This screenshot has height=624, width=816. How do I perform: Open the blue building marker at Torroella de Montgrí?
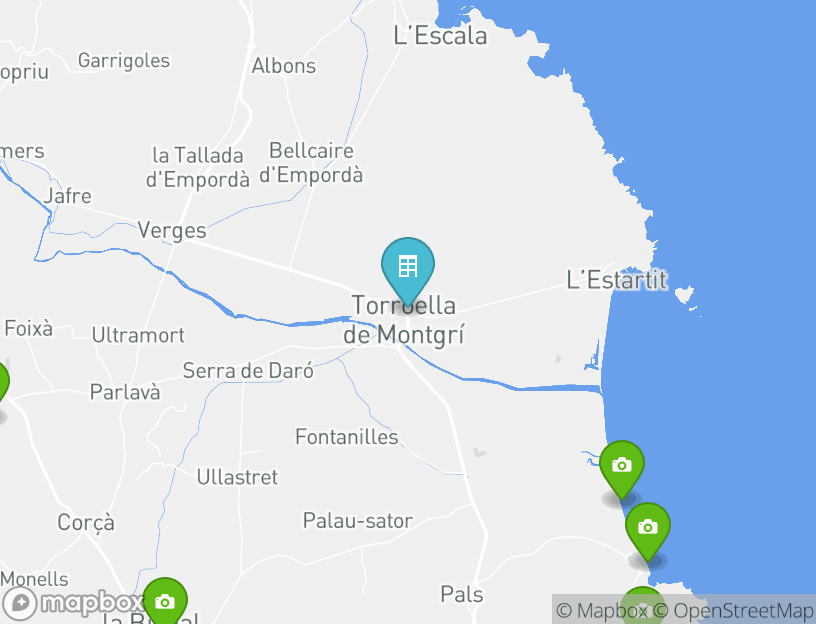coord(407,266)
